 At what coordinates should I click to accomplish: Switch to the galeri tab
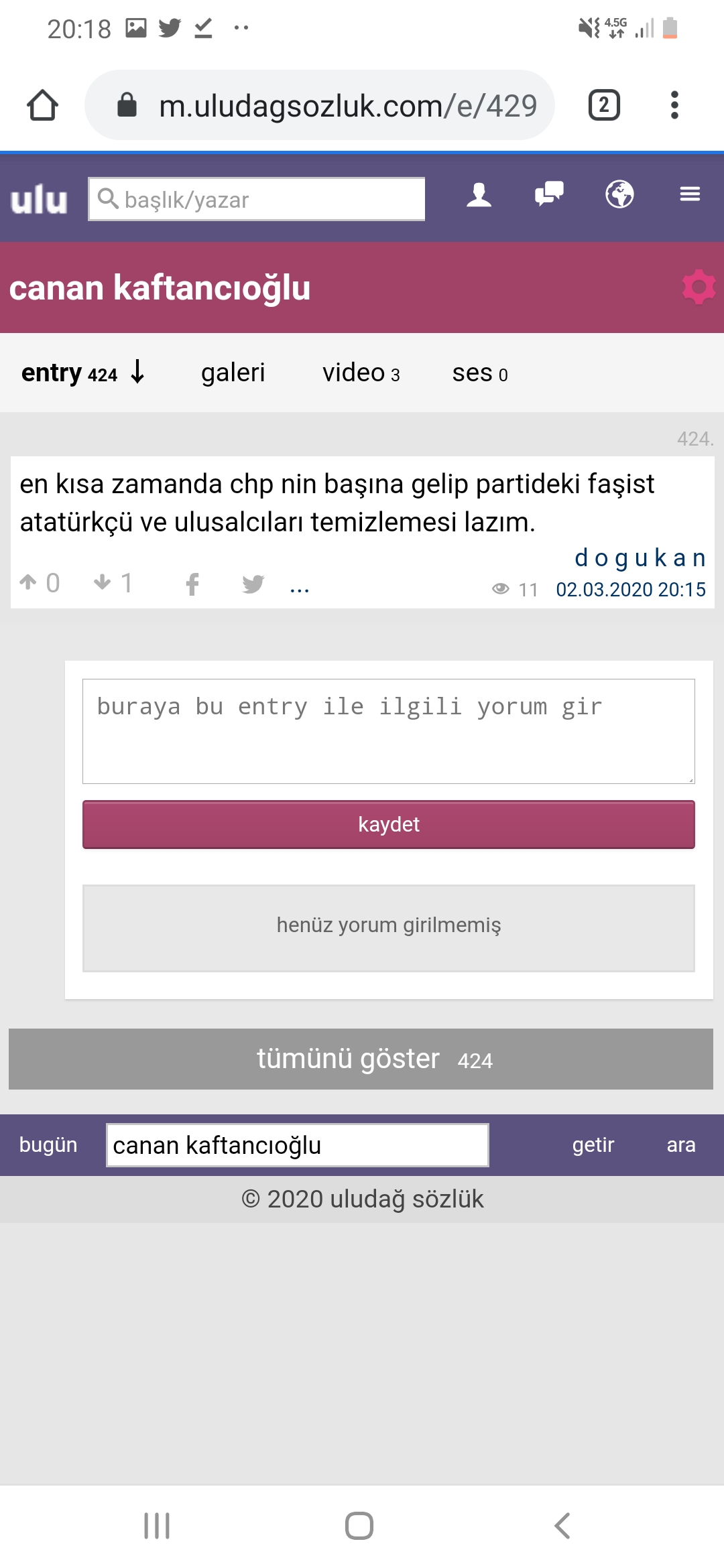click(x=233, y=373)
